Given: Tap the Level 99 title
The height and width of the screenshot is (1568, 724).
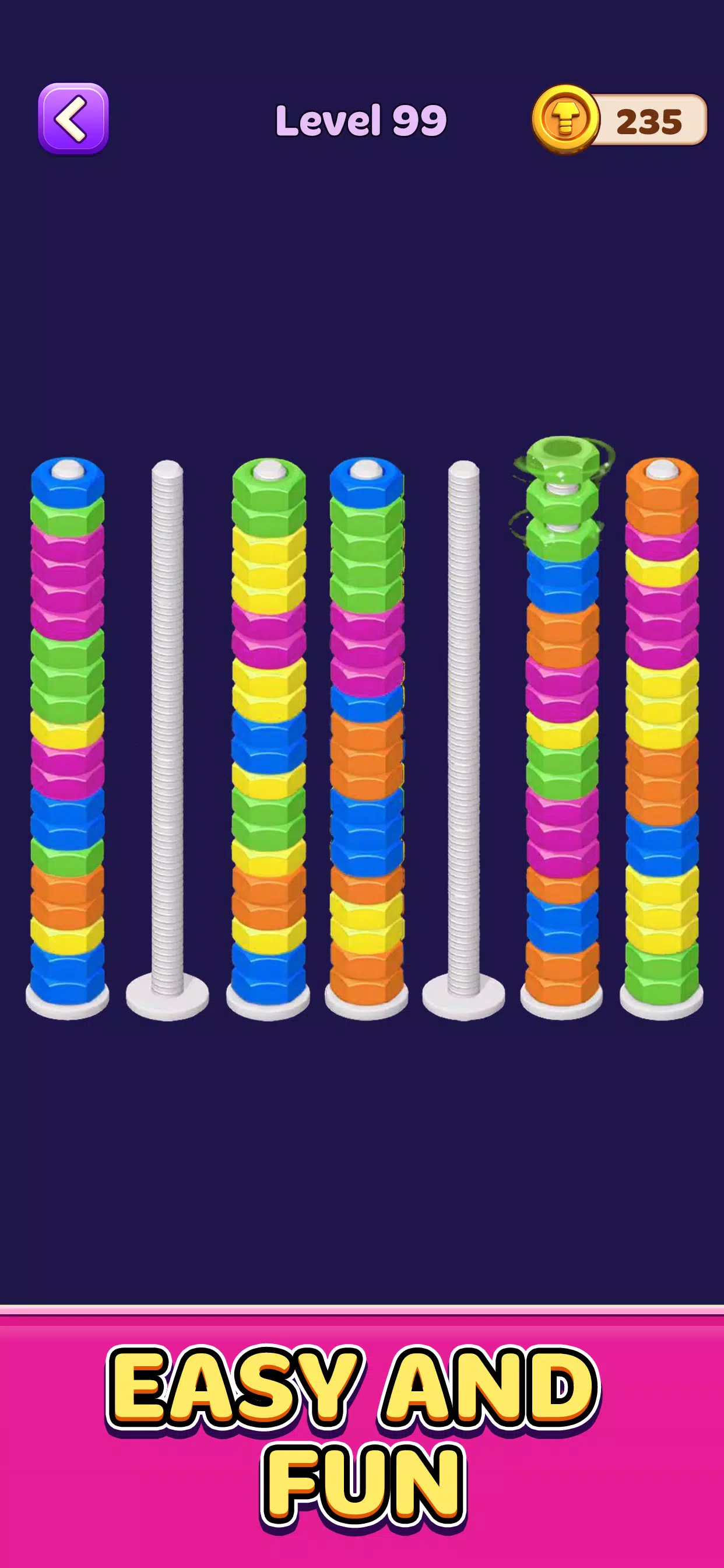Looking at the screenshot, I should pyautogui.click(x=361, y=120).
